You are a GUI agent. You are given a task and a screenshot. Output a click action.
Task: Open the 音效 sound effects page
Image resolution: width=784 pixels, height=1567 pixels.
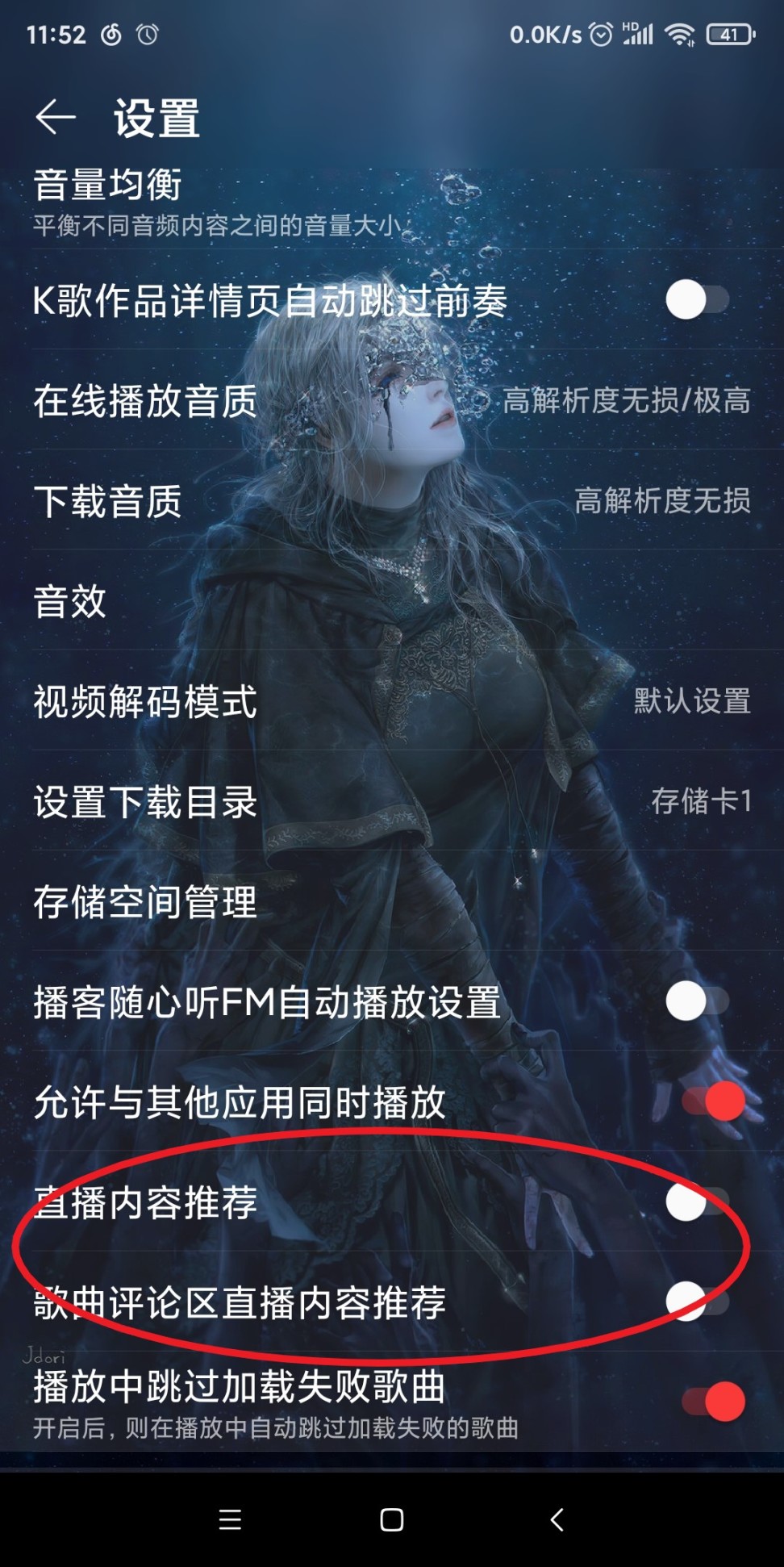point(392,601)
